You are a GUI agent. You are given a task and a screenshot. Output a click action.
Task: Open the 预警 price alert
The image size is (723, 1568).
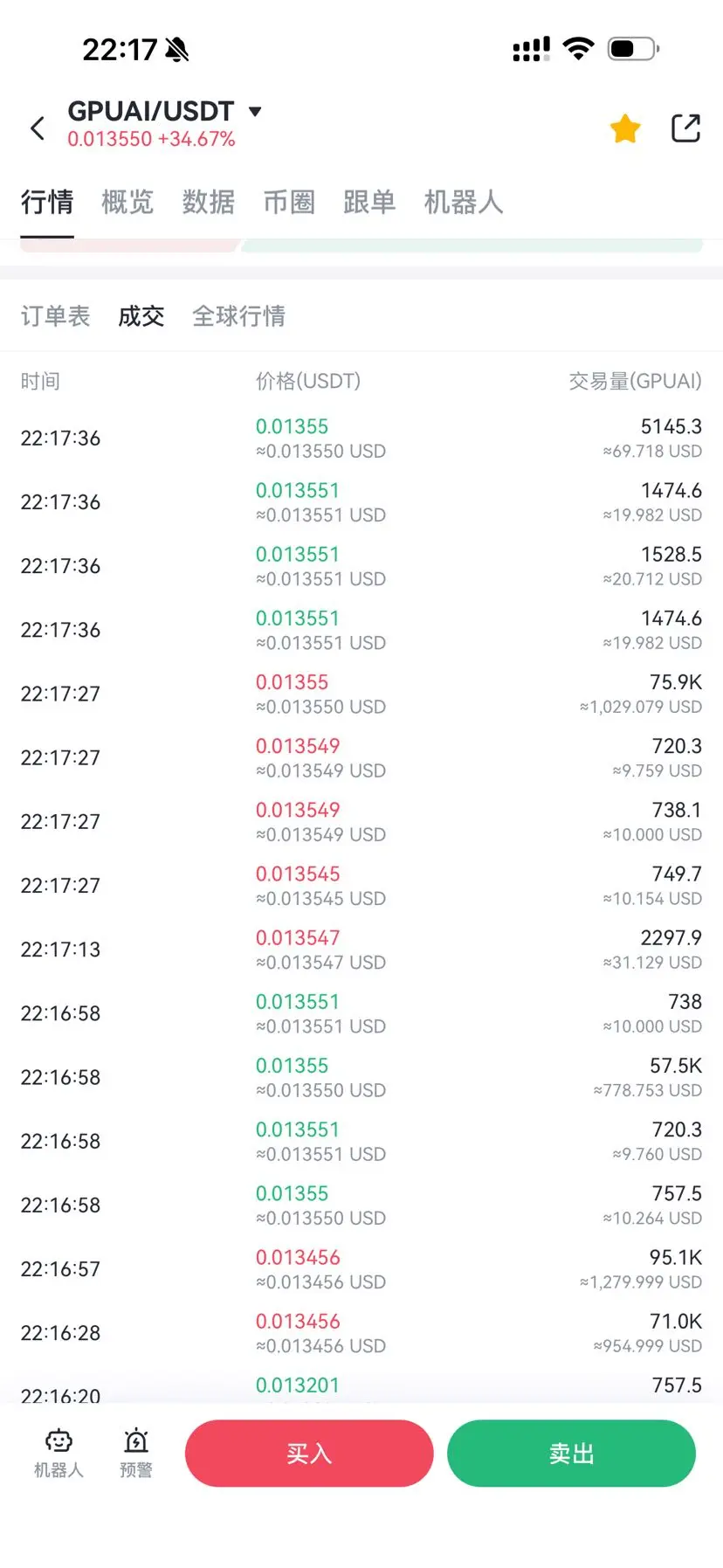[x=136, y=1454]
